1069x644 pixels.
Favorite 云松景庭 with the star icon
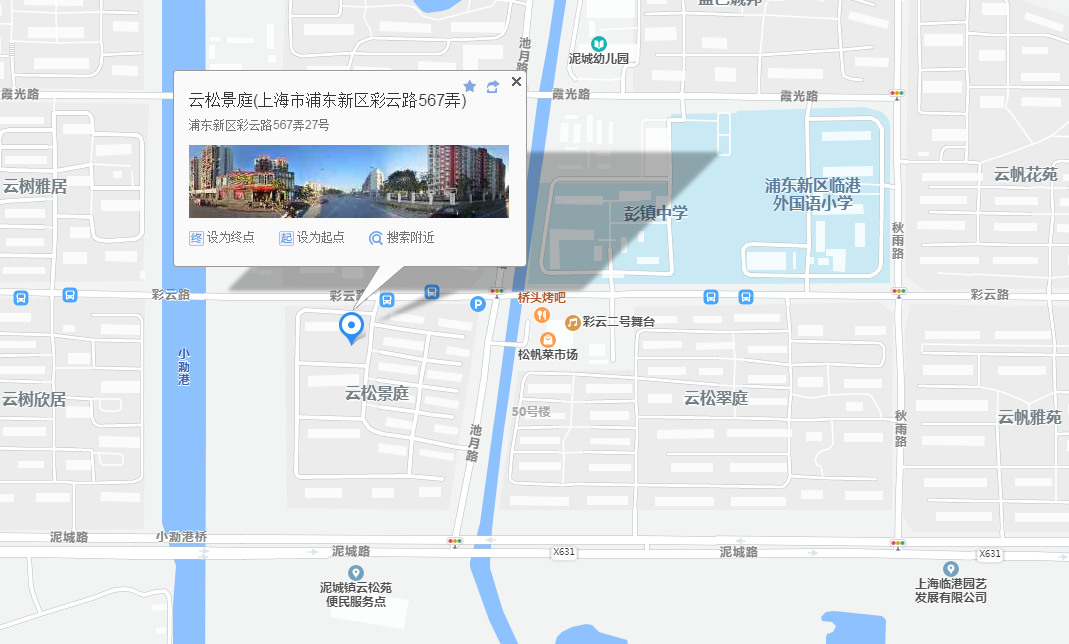(470, 87)
